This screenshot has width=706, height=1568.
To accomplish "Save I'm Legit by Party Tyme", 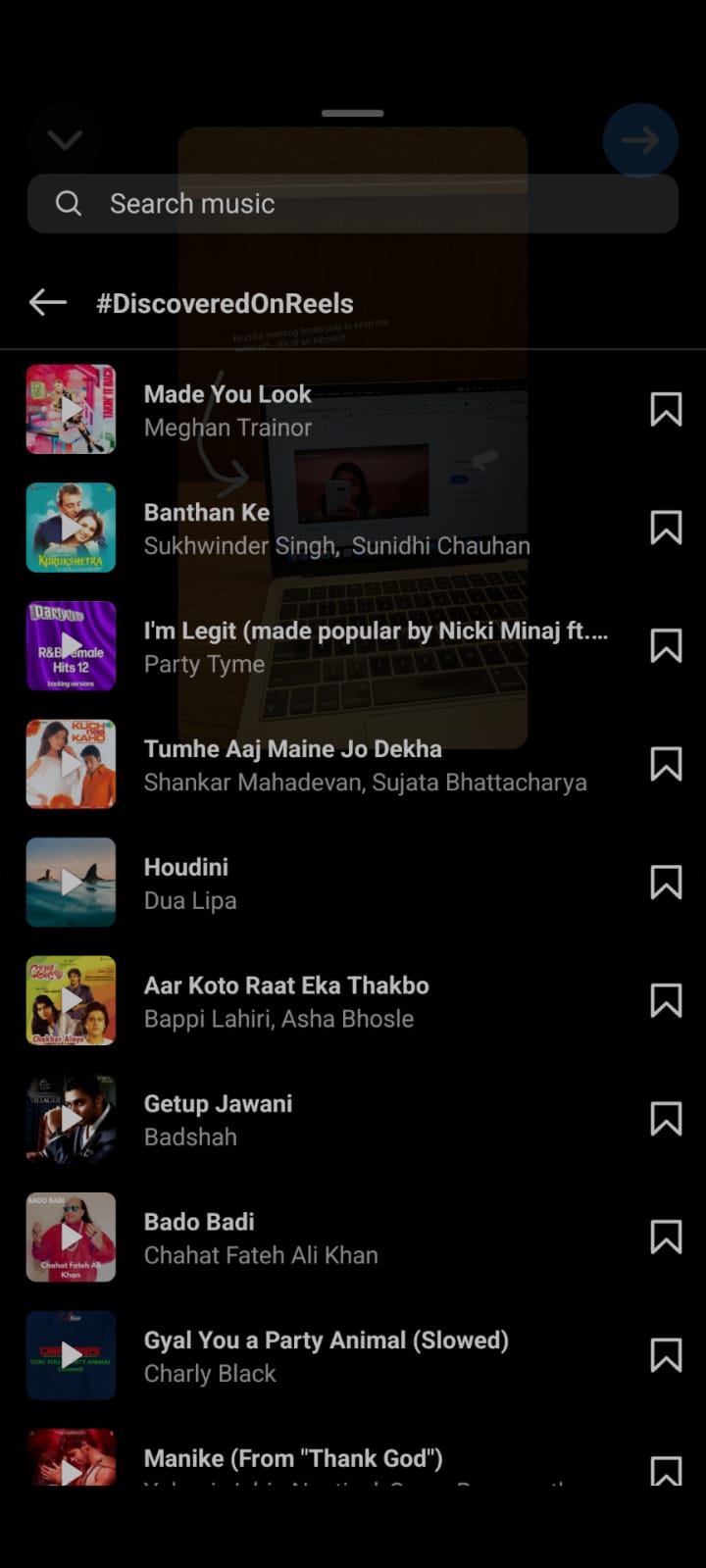I will tap(666, 646).
